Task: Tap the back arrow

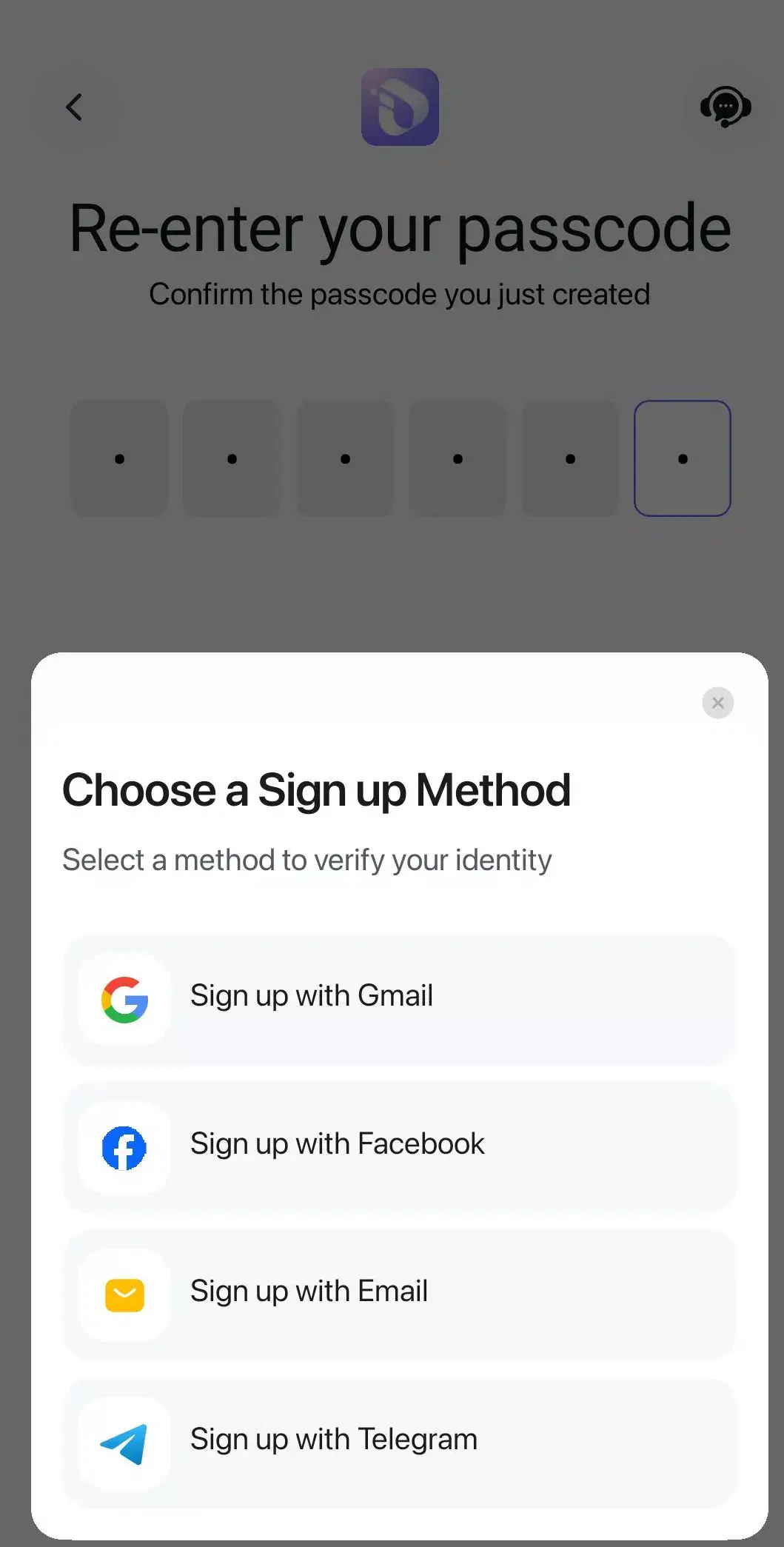Action: 74,107
